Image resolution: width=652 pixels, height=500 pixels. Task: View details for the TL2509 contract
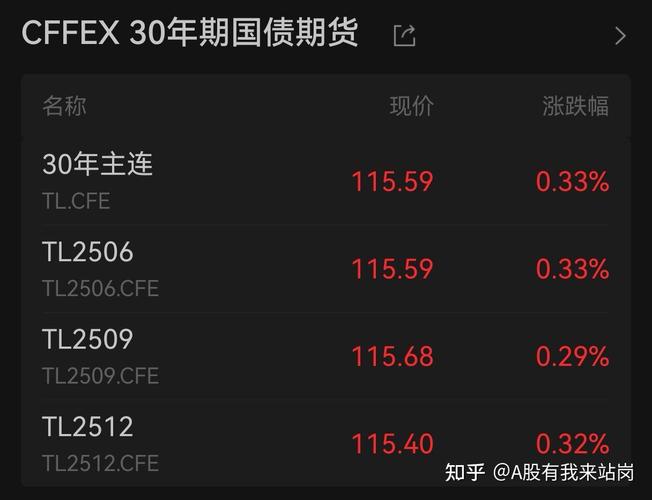pyautogui.click(x=325, y=355)
